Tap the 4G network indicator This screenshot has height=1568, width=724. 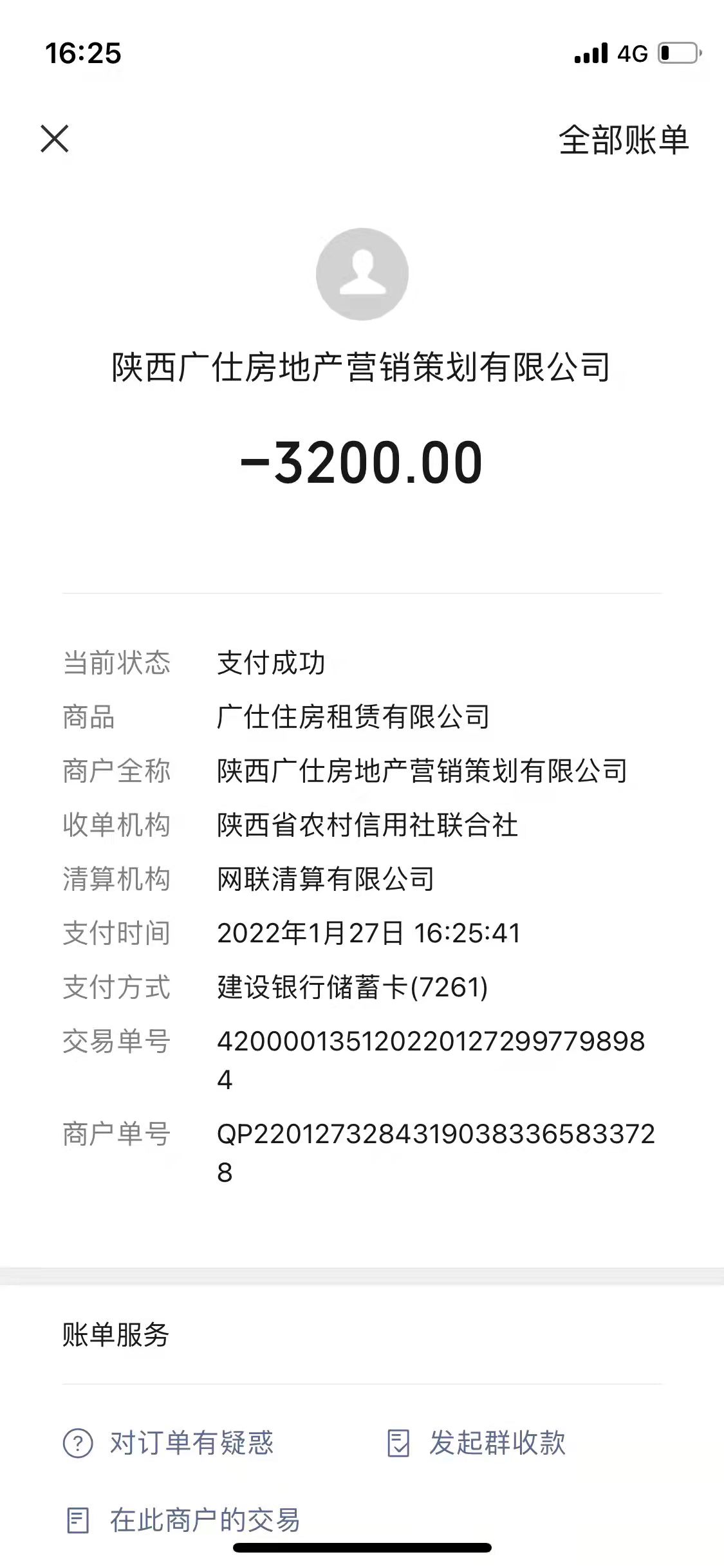click(633, 55)
